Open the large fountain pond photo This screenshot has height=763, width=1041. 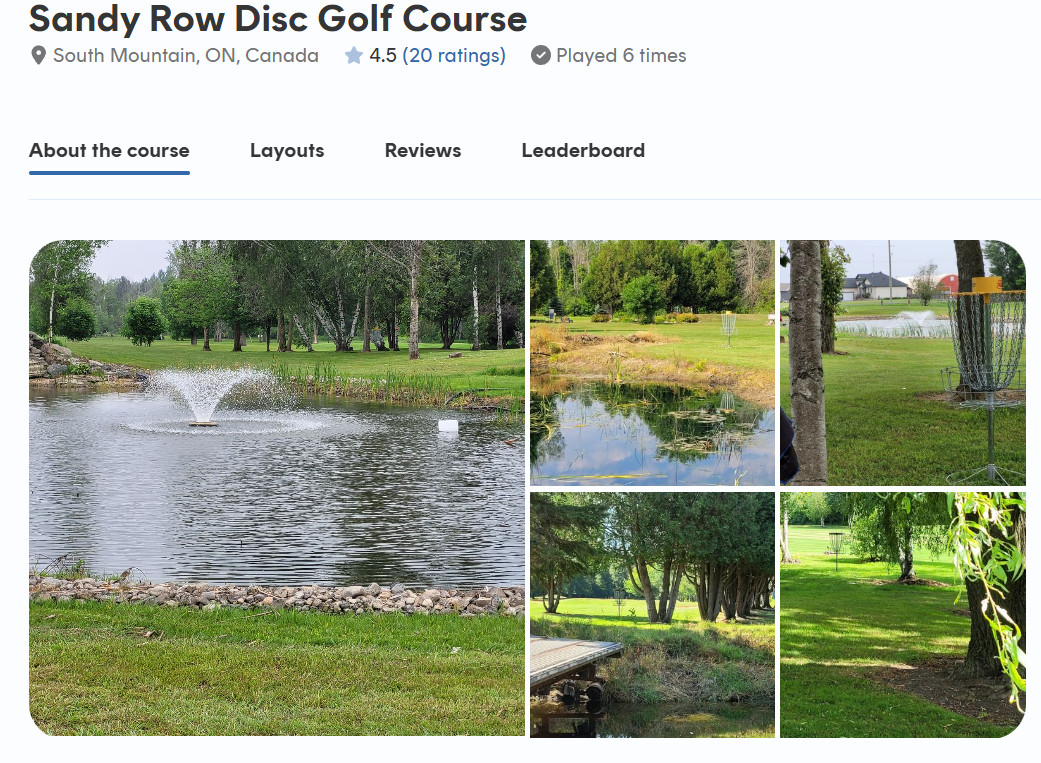(x=277, y=487)
